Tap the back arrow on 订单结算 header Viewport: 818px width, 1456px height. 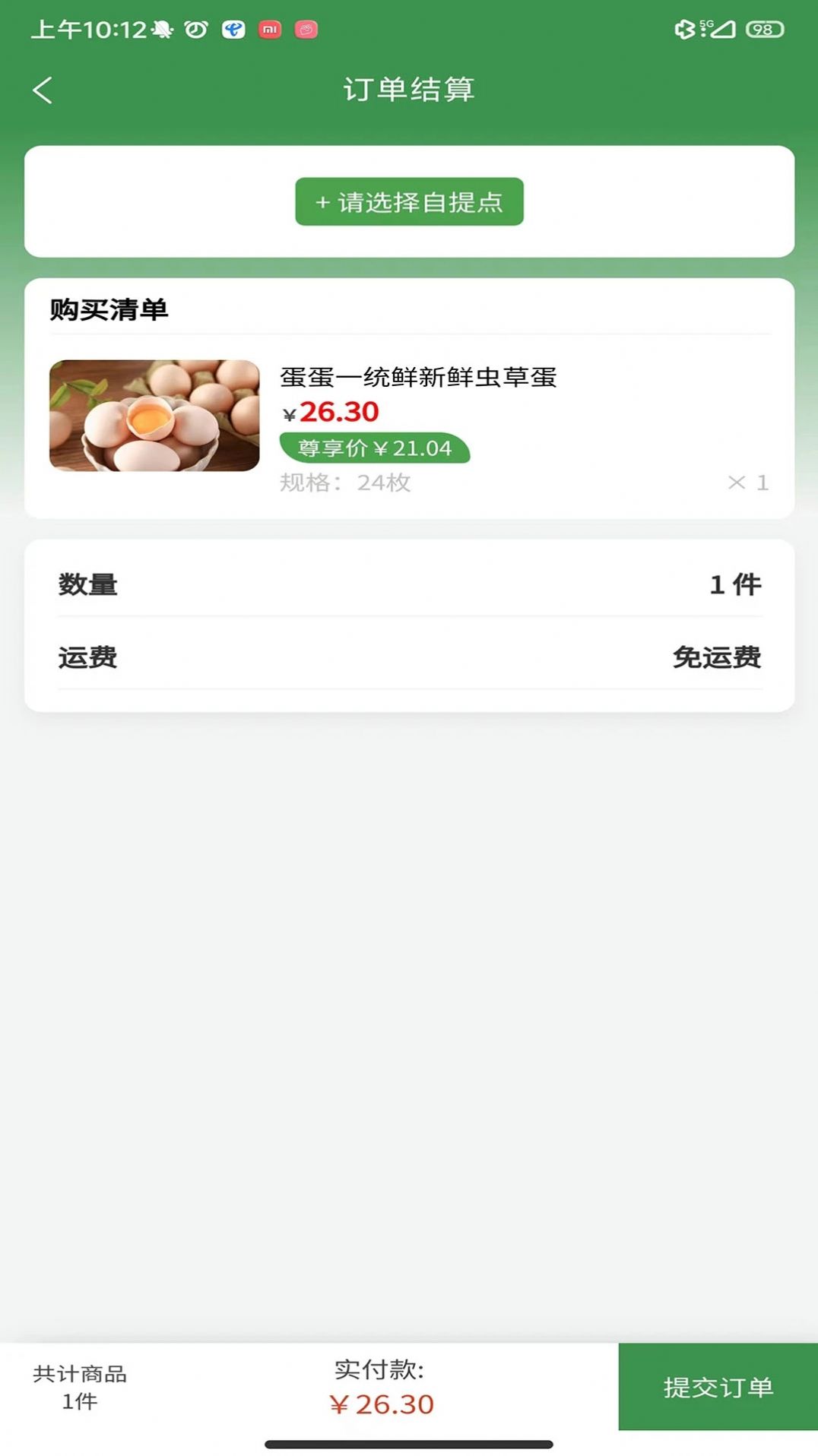click(x=43, y=89)
